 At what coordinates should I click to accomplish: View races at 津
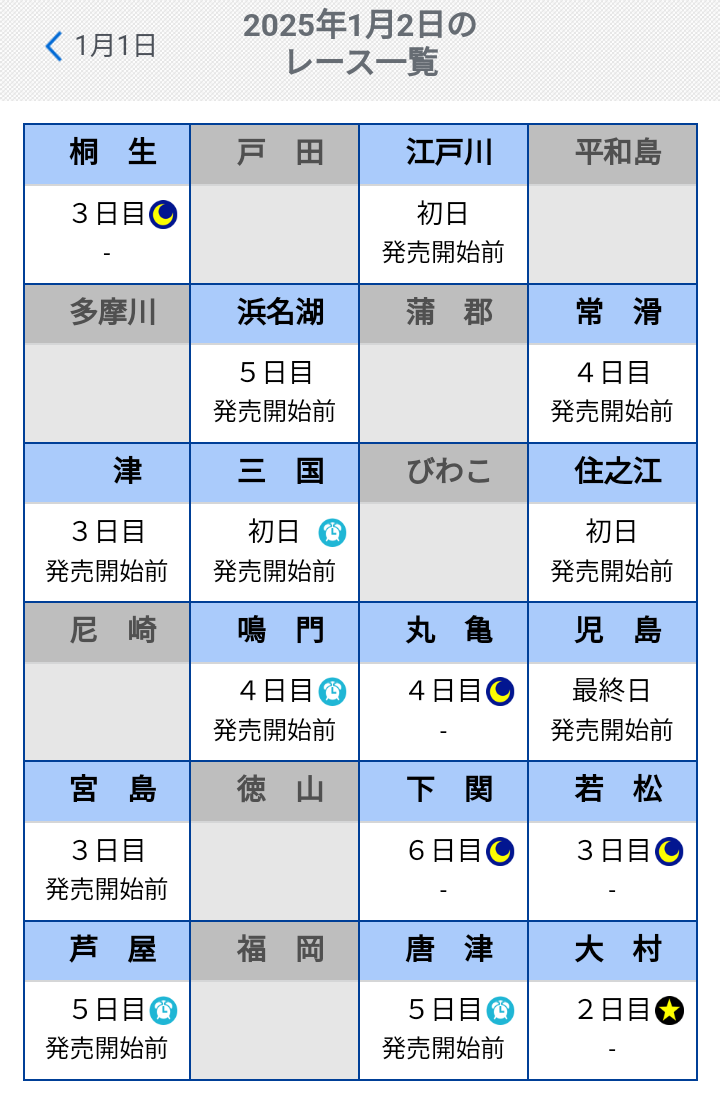pos(107,524)
